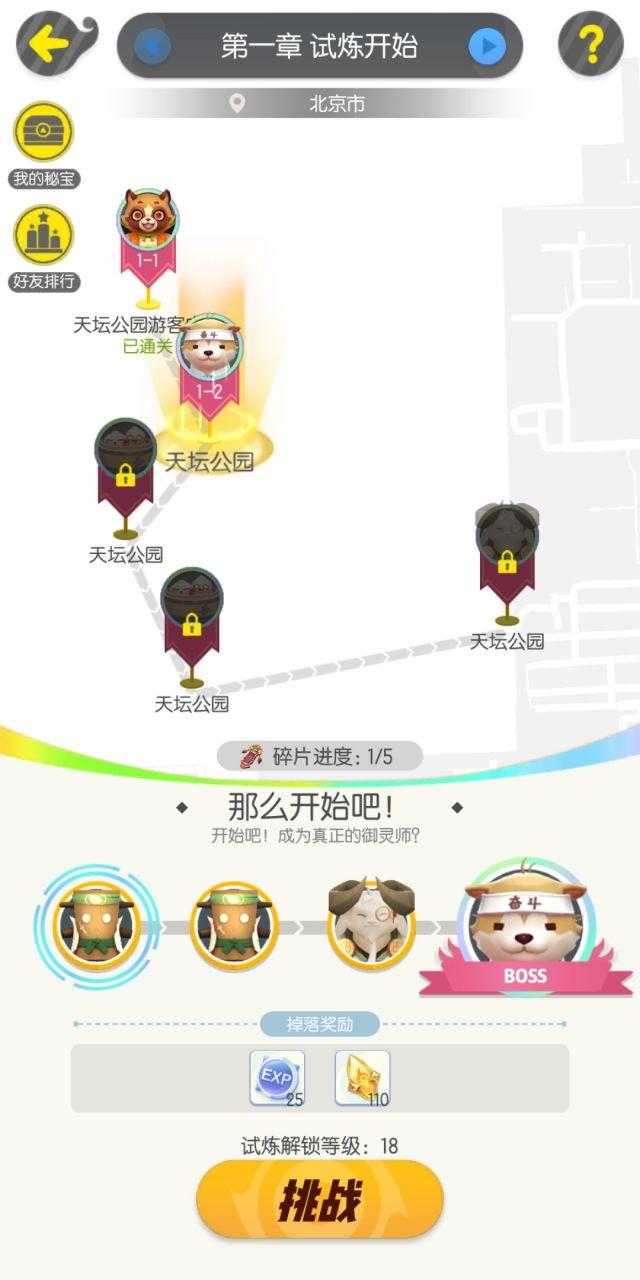The width and height of the screenshot is (640, 1280).
Task: Open 我的秘宝 treasure chest
Action: (43, 132)
